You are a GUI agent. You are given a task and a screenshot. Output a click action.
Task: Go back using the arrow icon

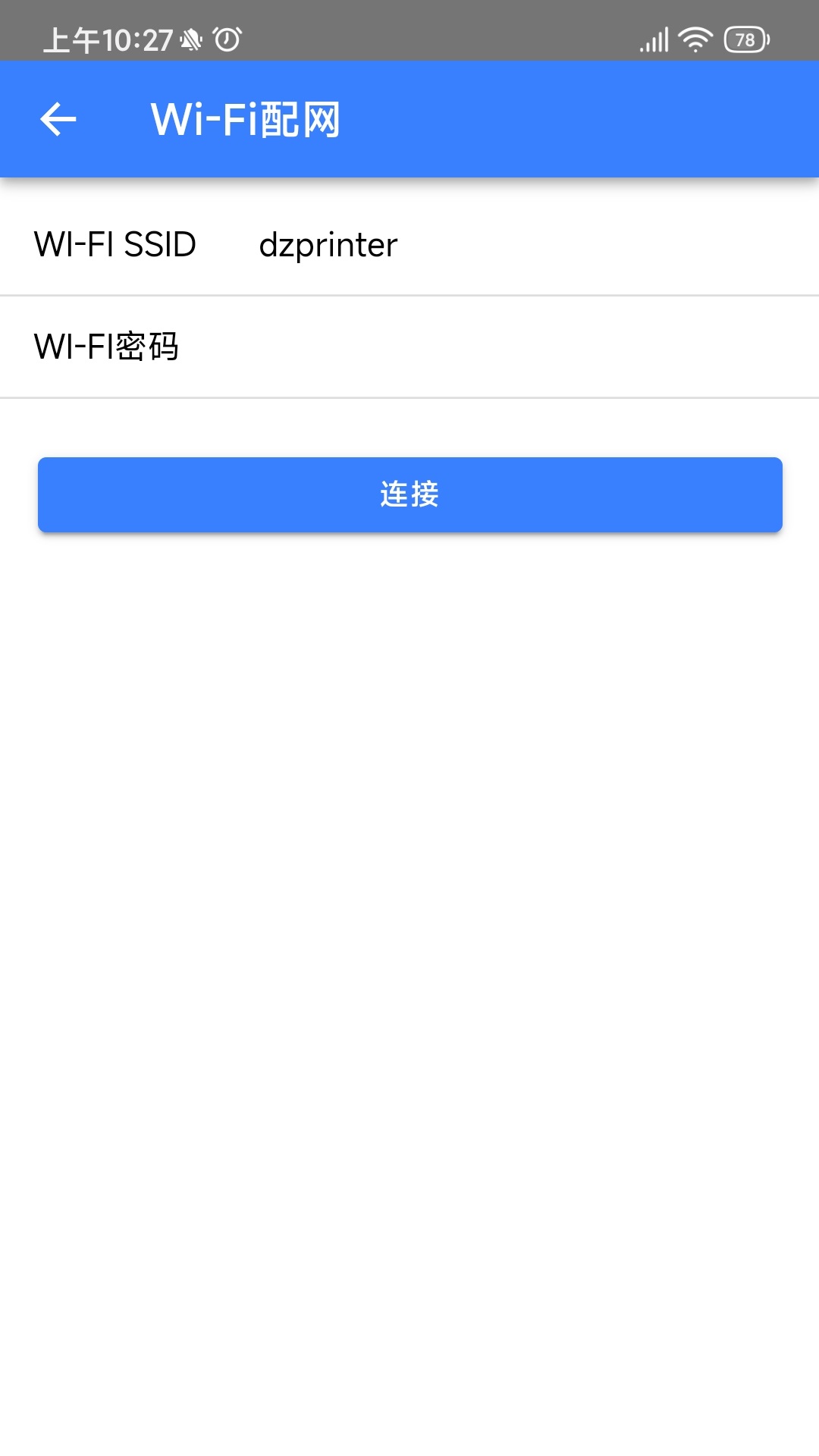[x=58, y=119]
